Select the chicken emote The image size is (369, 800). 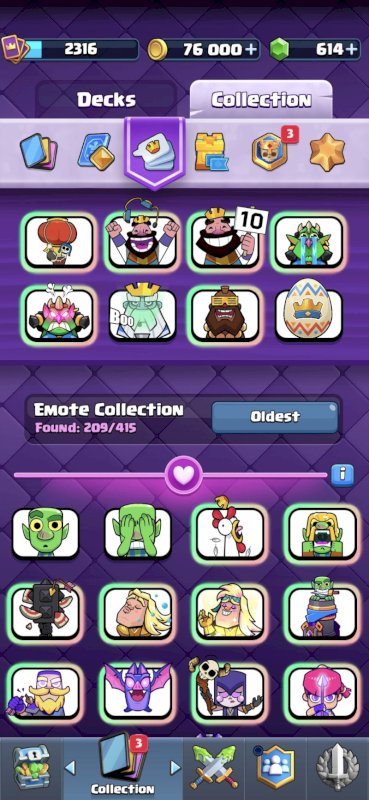pos(230,531)
